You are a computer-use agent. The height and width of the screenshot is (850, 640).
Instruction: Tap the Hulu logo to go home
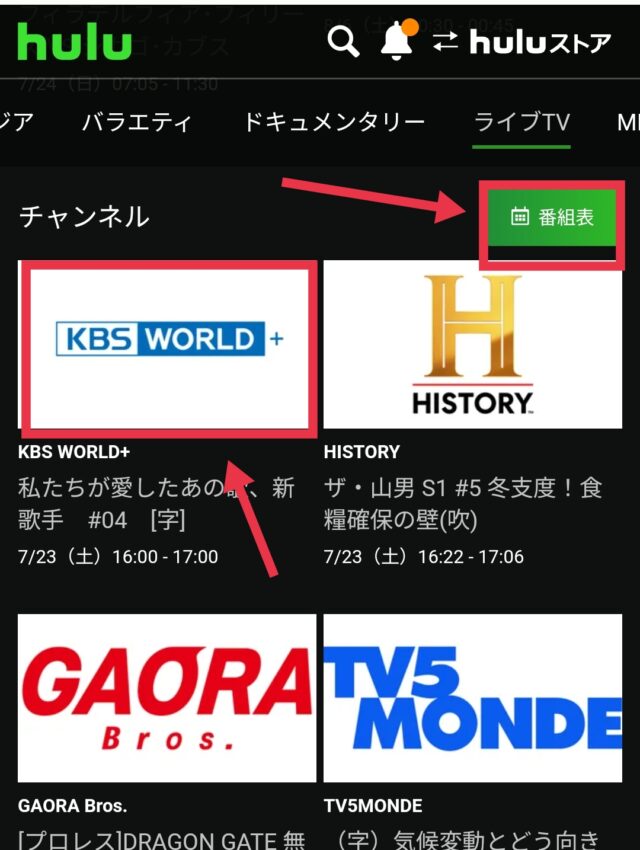(74, 42)
